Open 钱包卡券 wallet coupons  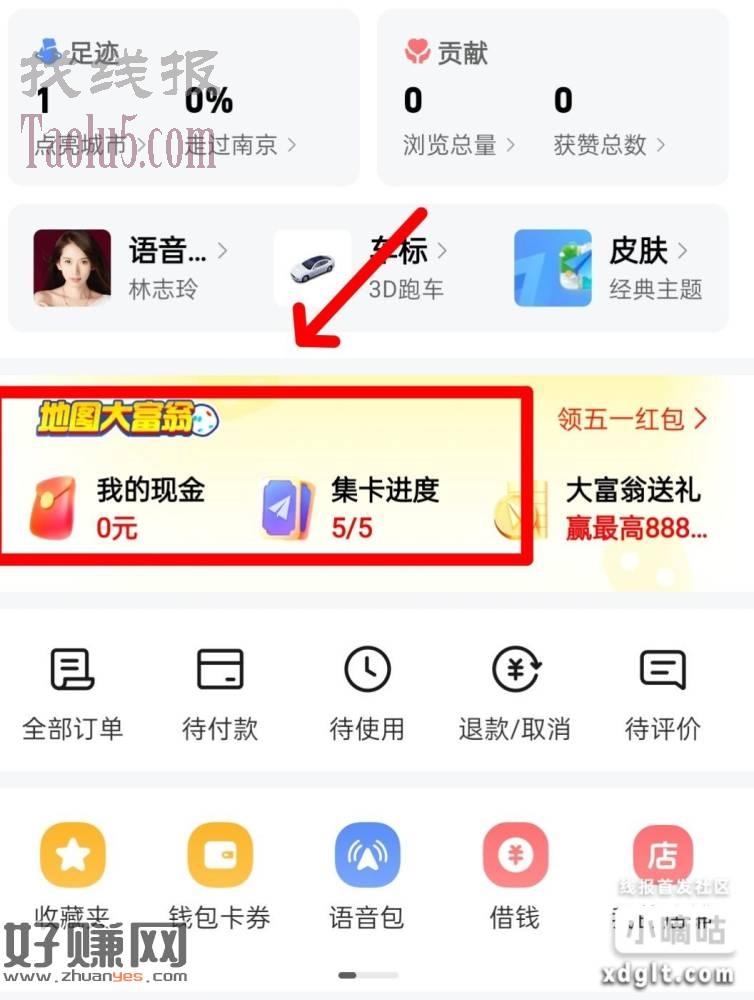220,878
